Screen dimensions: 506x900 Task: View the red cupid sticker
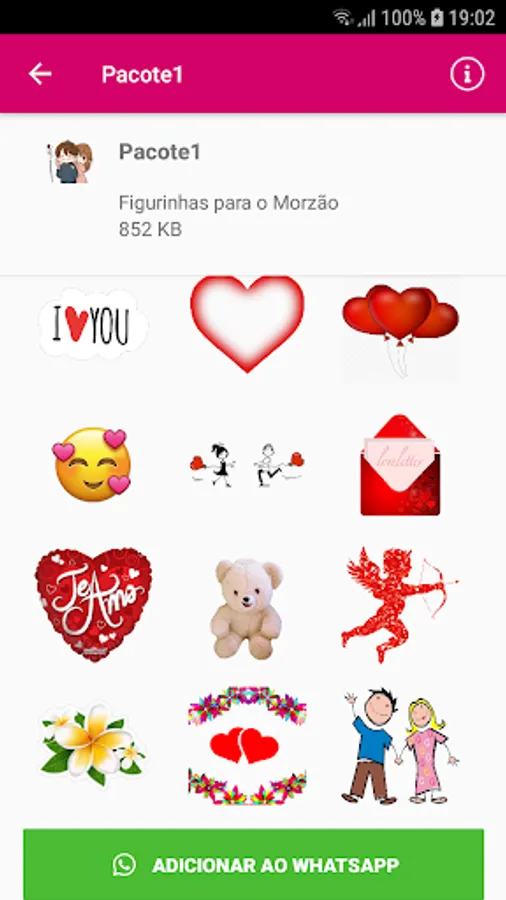point(400,604)
